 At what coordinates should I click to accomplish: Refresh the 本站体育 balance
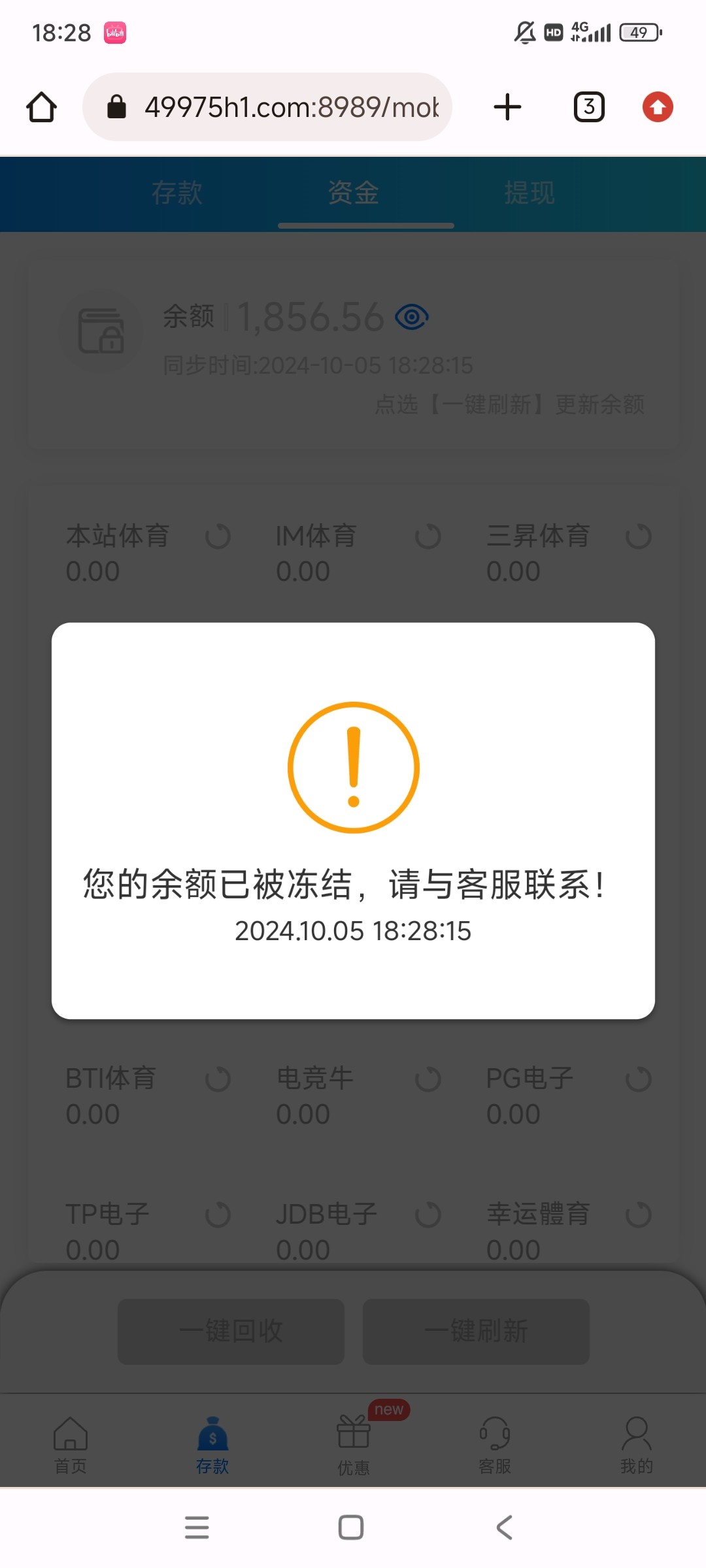coord(218,537)
